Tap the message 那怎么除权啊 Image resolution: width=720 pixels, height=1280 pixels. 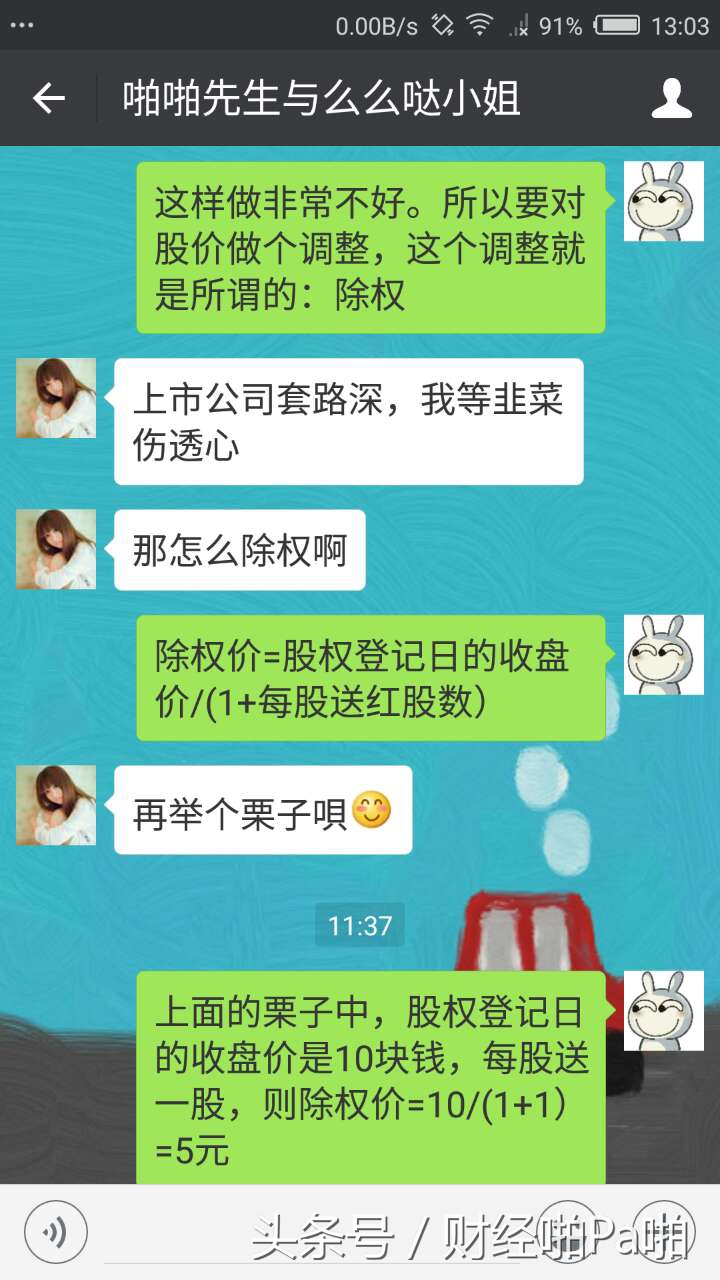click(x=238, y=548)
